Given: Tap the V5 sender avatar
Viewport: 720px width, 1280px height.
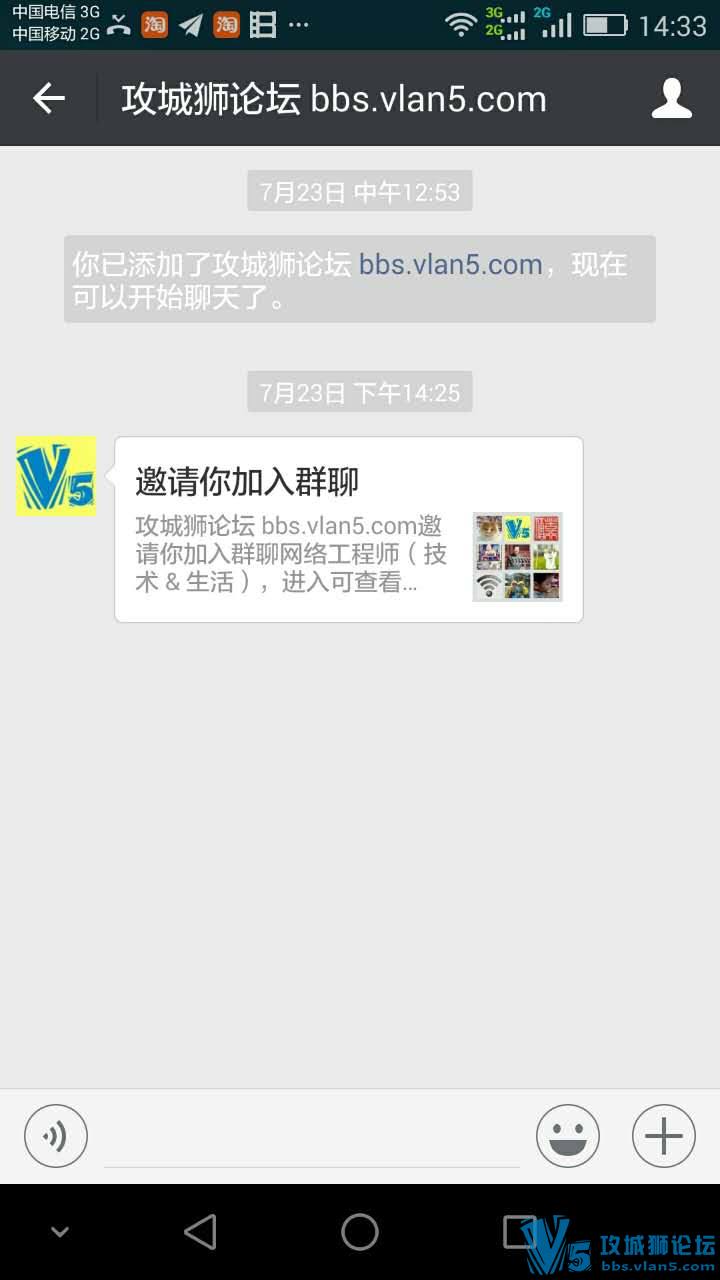Looking at the screenshot, I should tap(56, 476).
